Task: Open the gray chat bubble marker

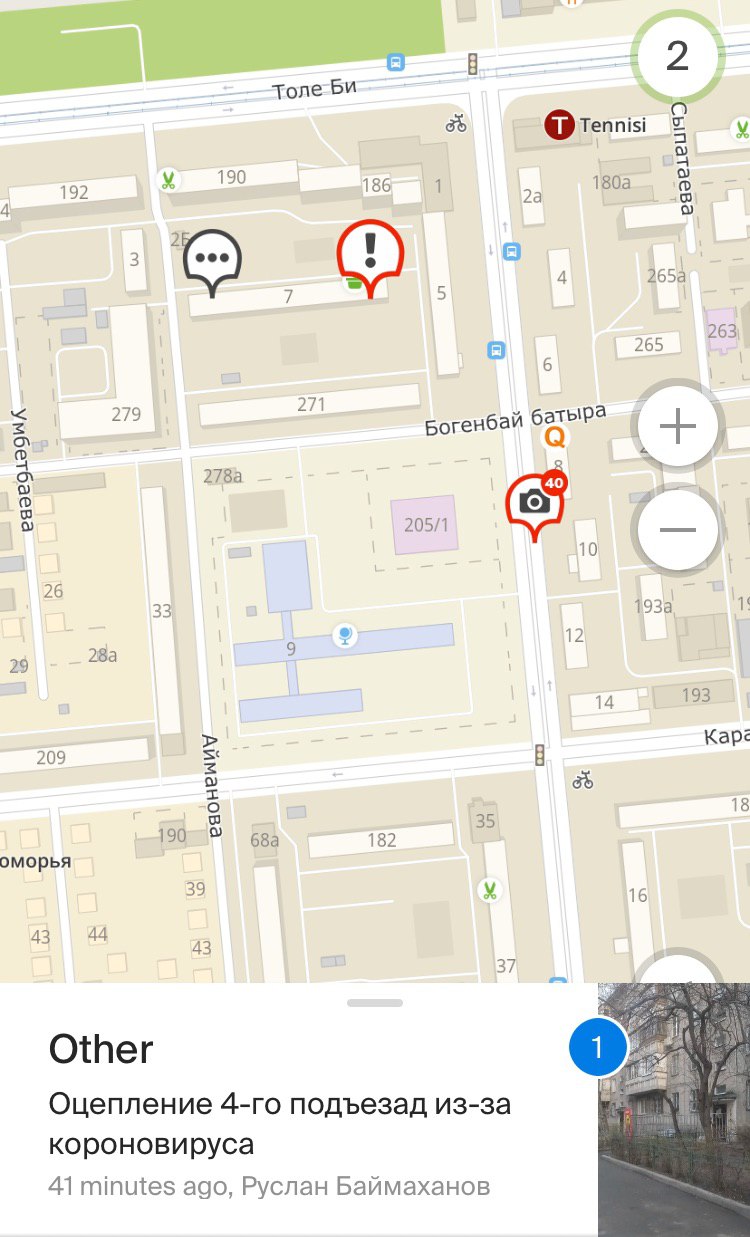Action: coord(213,262)
